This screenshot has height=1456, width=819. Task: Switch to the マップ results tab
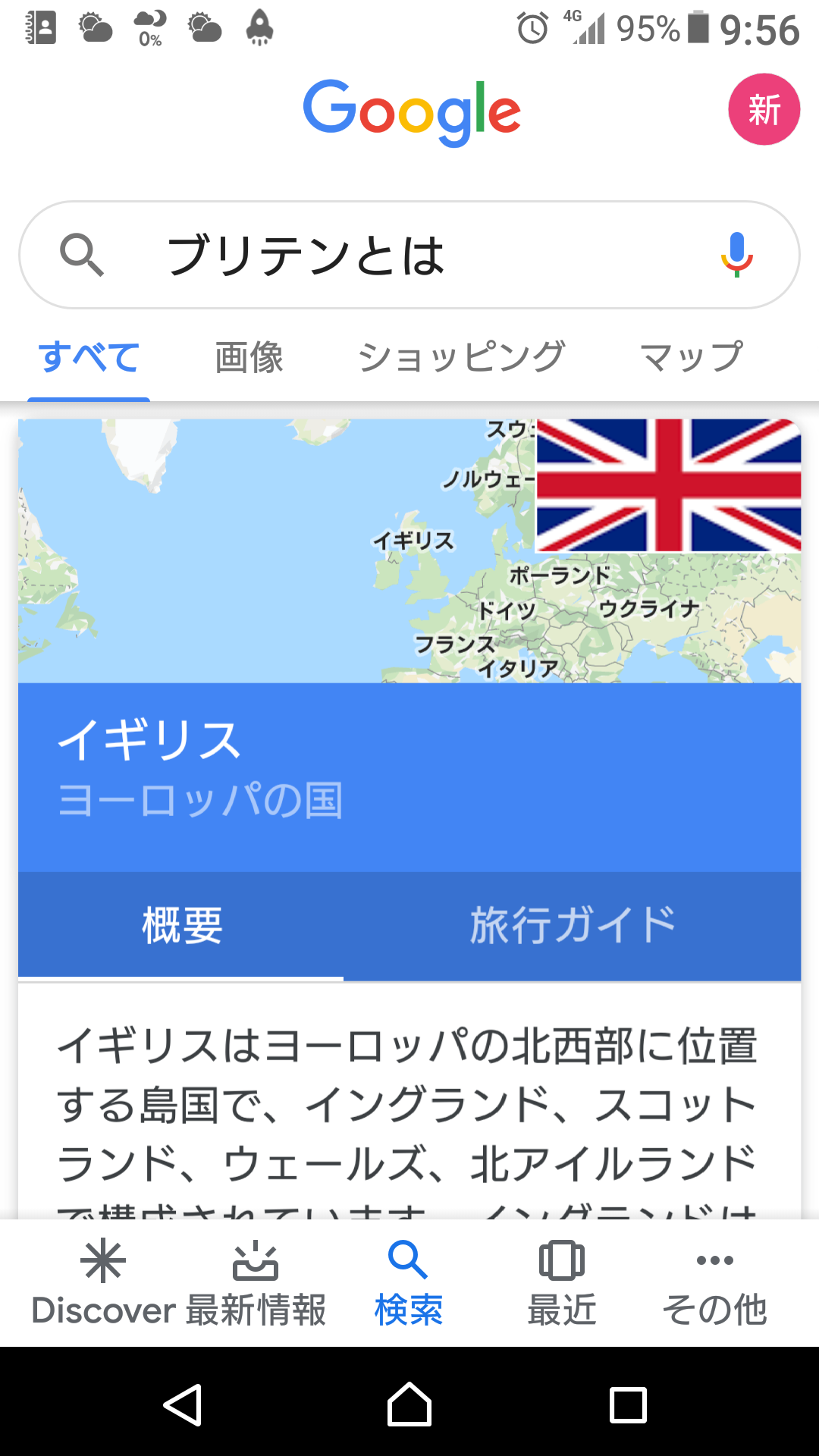point(691,357)
